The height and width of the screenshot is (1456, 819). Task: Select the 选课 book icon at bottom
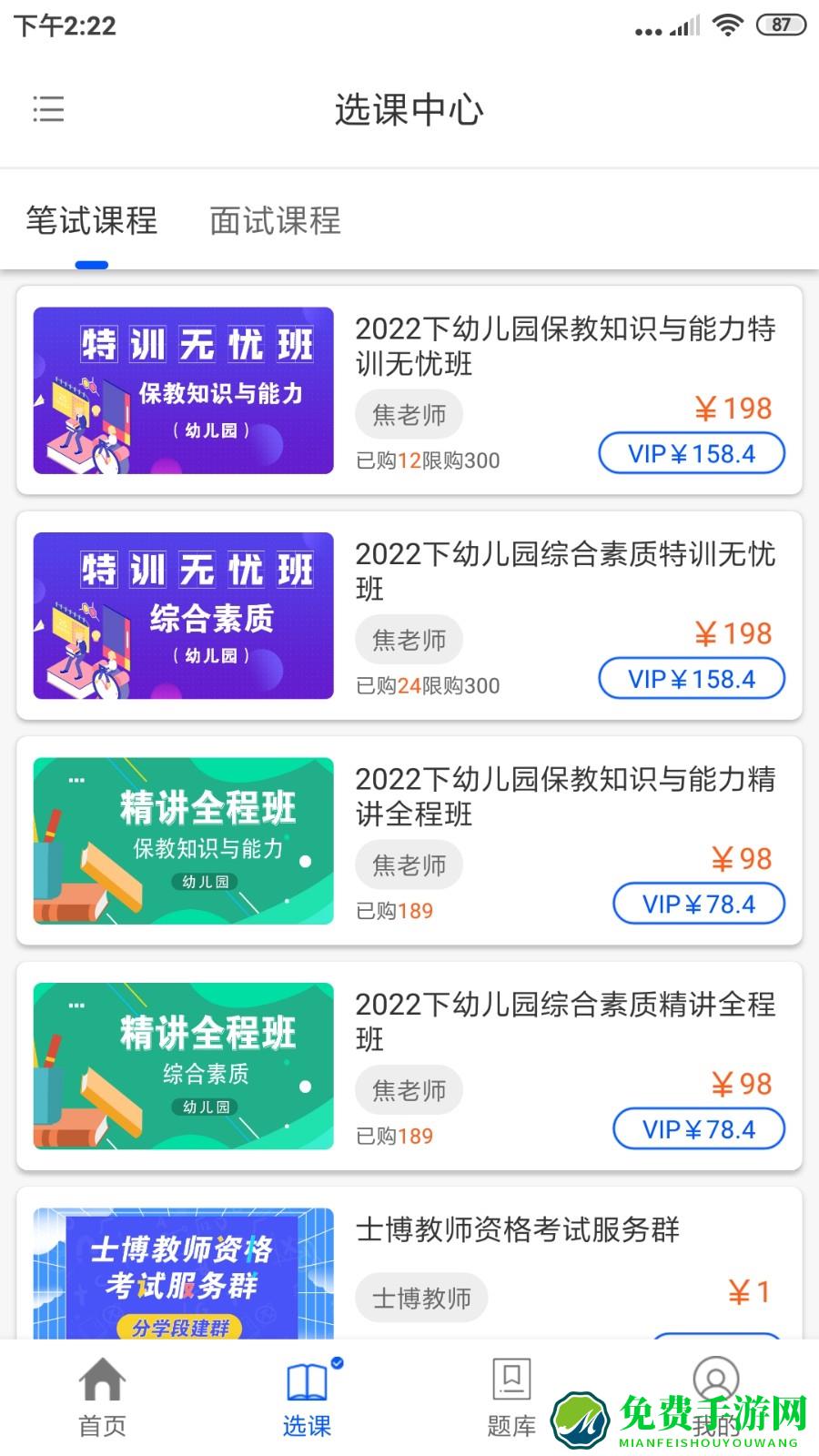(x=308, y=1383)
